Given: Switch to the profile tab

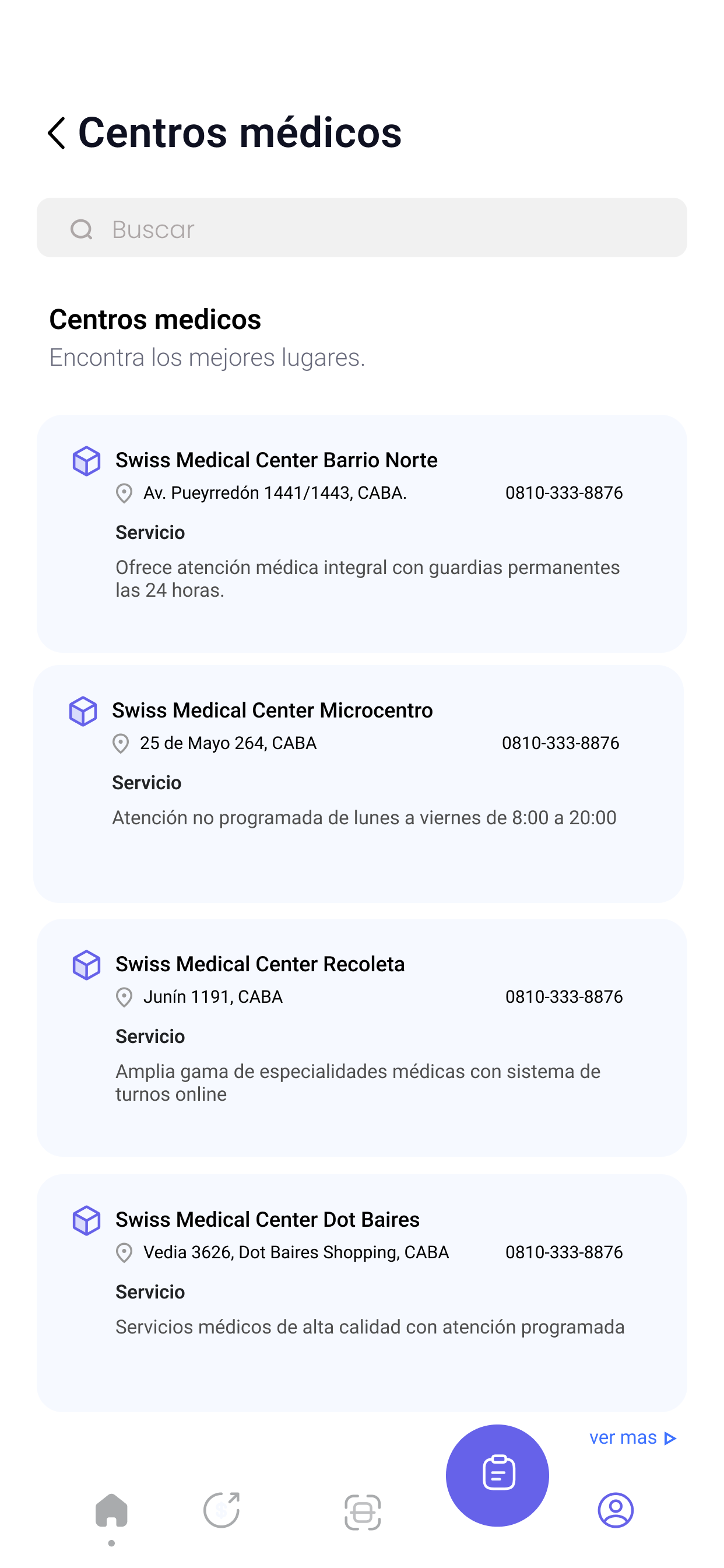Looking at the screenshot, I should tap(616, 1510).
